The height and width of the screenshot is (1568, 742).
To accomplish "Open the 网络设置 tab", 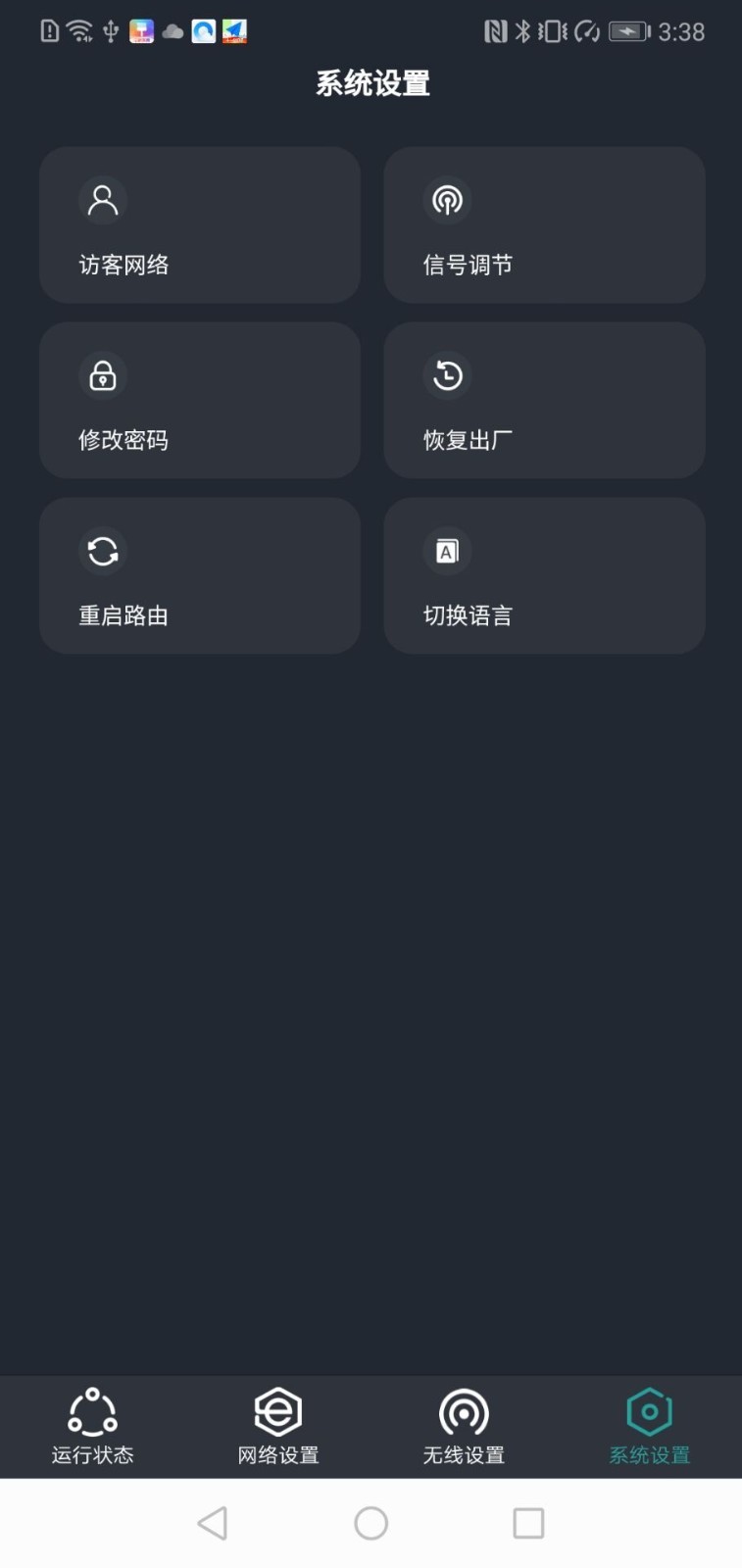I will click(x=277, y=1426).
